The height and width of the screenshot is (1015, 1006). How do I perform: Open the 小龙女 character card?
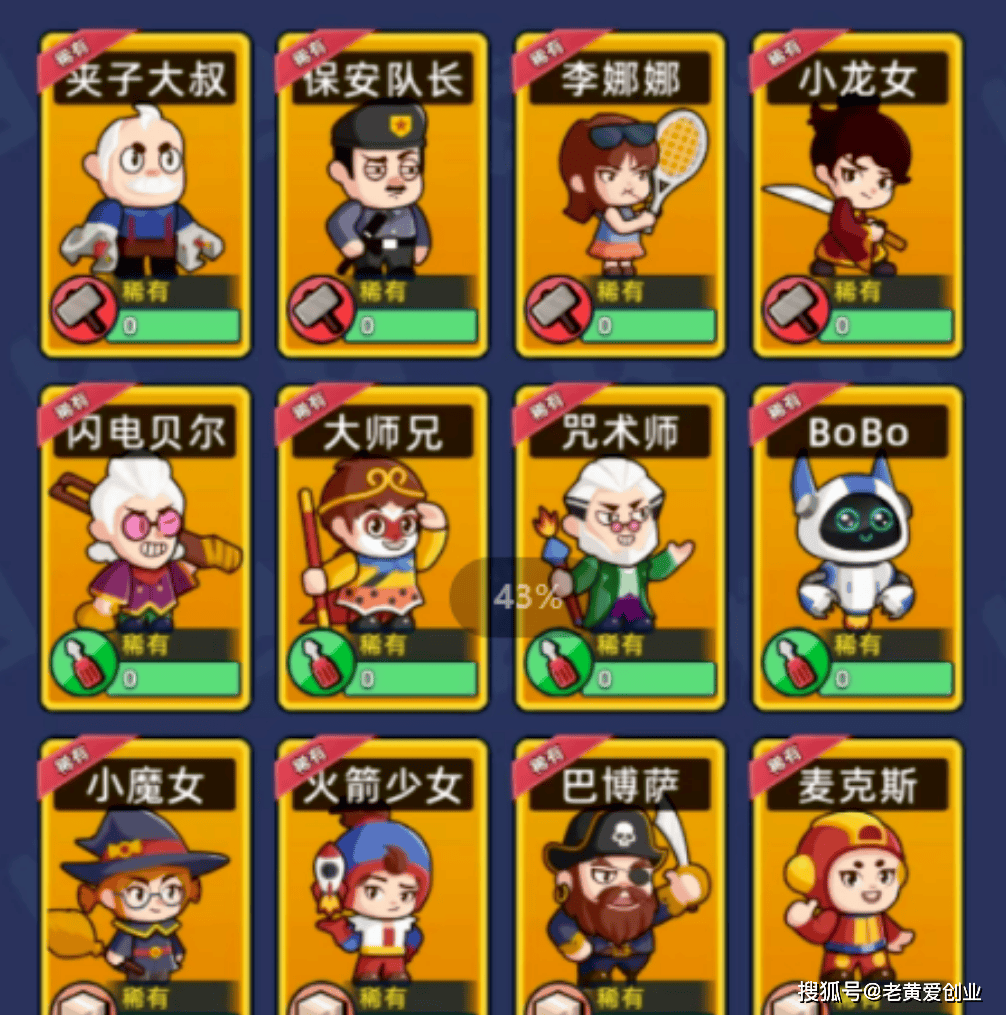tap(857, 195)
